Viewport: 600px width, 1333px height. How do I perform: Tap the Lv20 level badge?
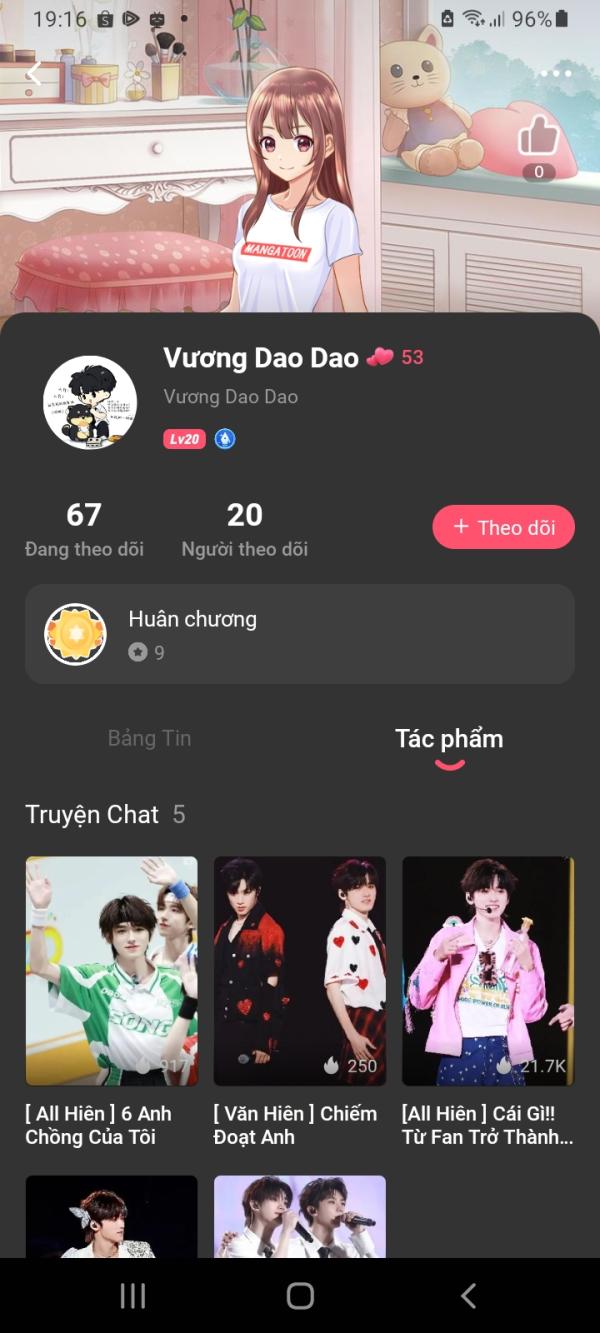tap(184, 439)
